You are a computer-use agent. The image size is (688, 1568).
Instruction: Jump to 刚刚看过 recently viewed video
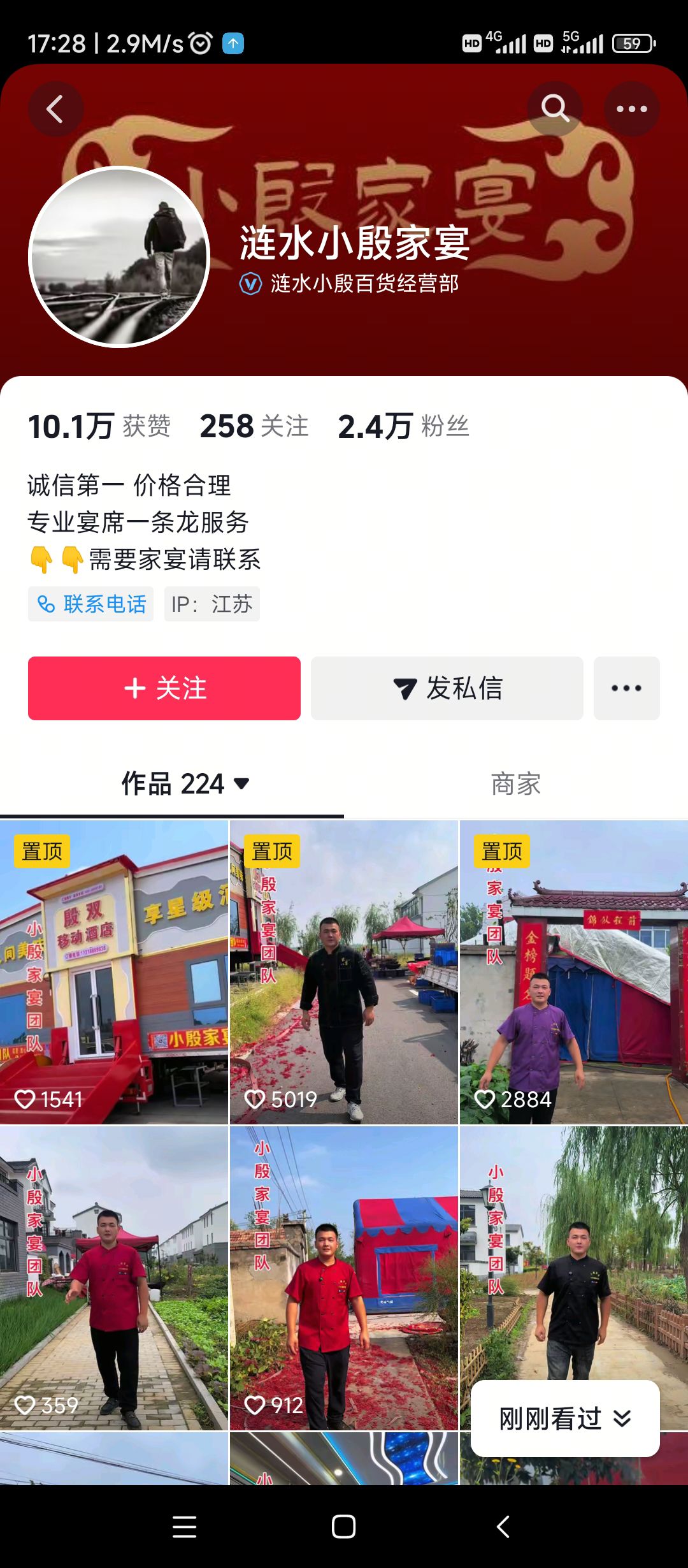coord(564,1418)
